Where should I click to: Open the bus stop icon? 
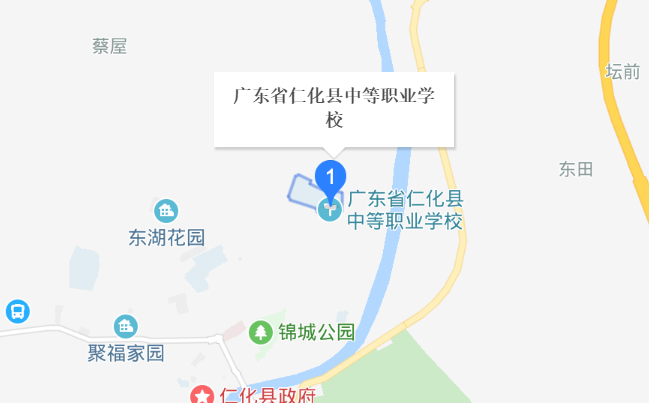point(16,311)
